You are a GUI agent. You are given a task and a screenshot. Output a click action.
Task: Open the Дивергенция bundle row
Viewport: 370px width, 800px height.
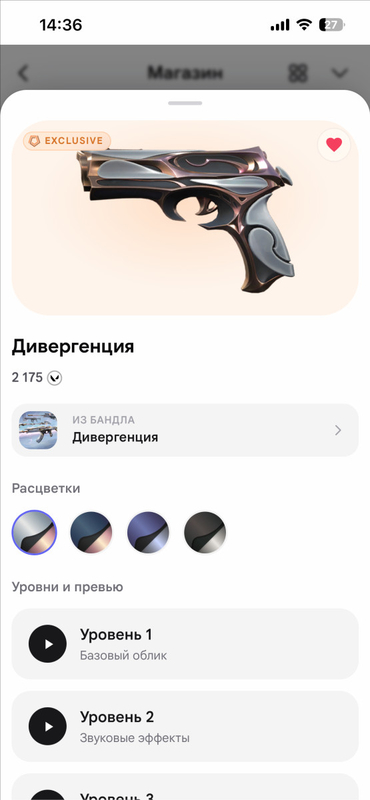(x=185, y=430)
